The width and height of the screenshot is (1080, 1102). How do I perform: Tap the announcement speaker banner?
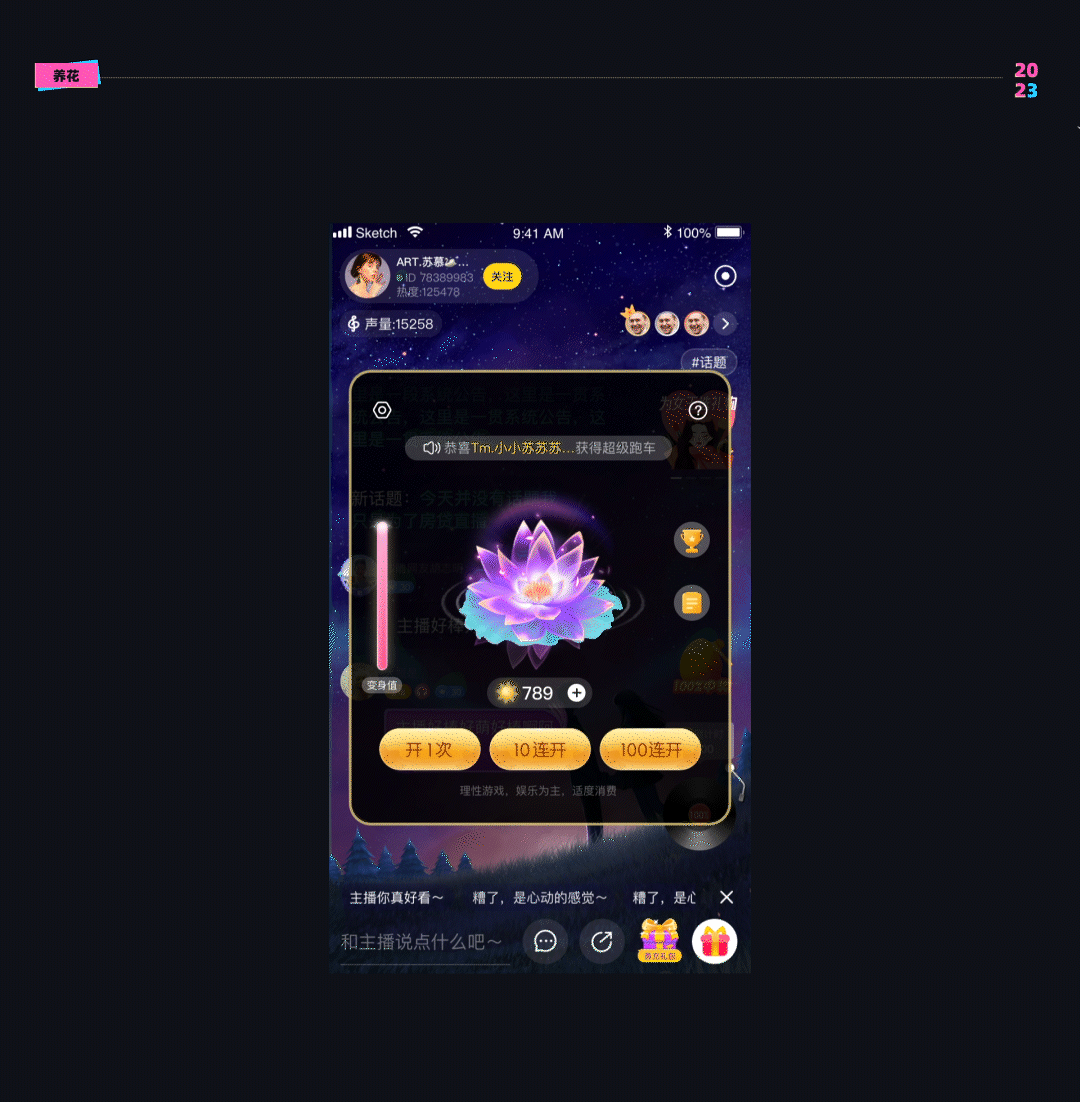(x=540, y=448)
